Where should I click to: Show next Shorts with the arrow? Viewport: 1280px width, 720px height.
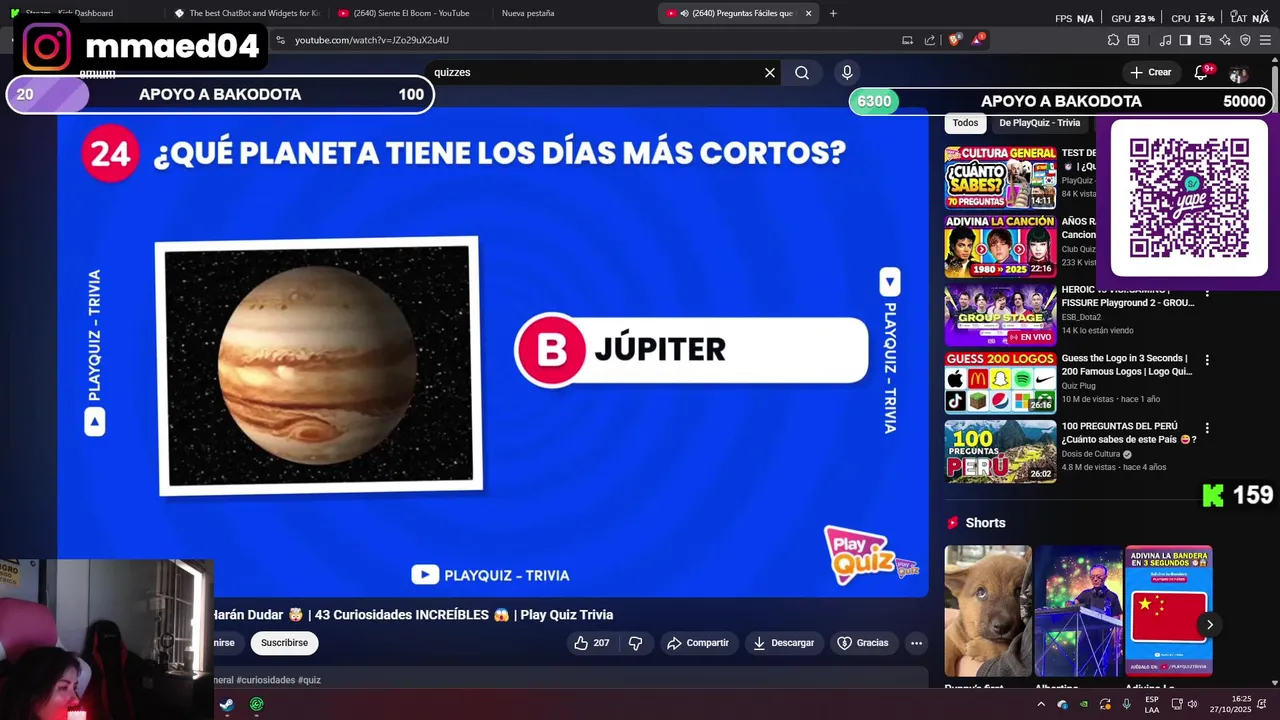tap(1209, 625)
